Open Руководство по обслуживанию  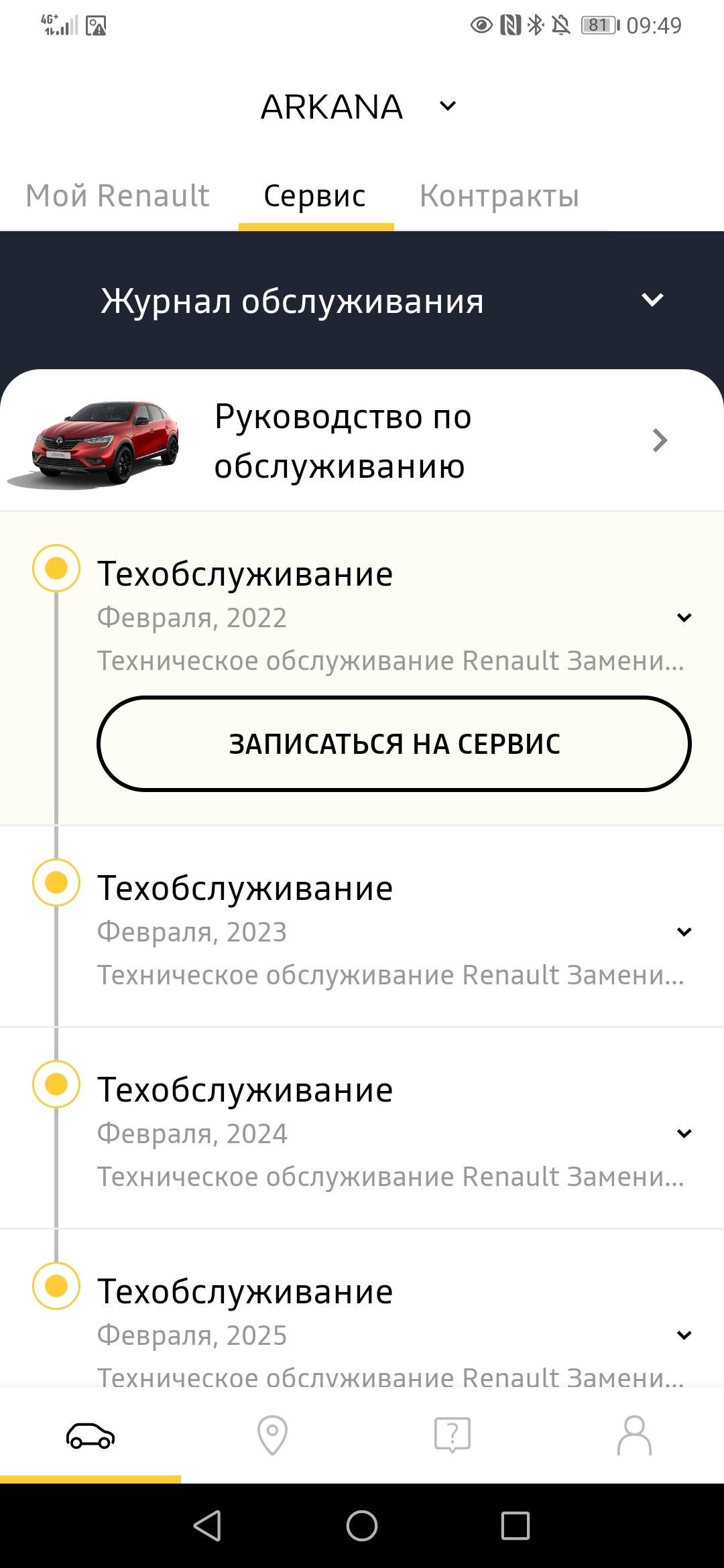click(x=362, y=440)
